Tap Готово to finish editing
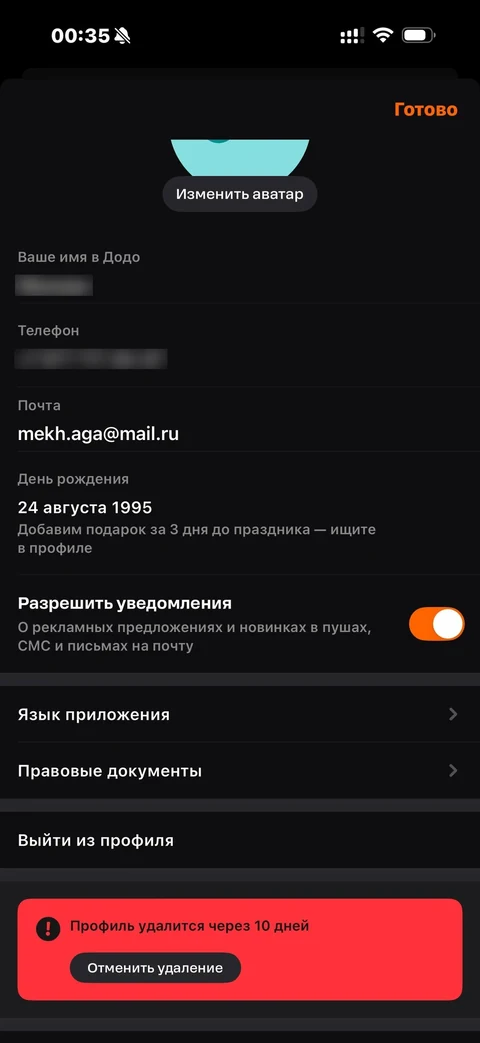 pos(425,110)
